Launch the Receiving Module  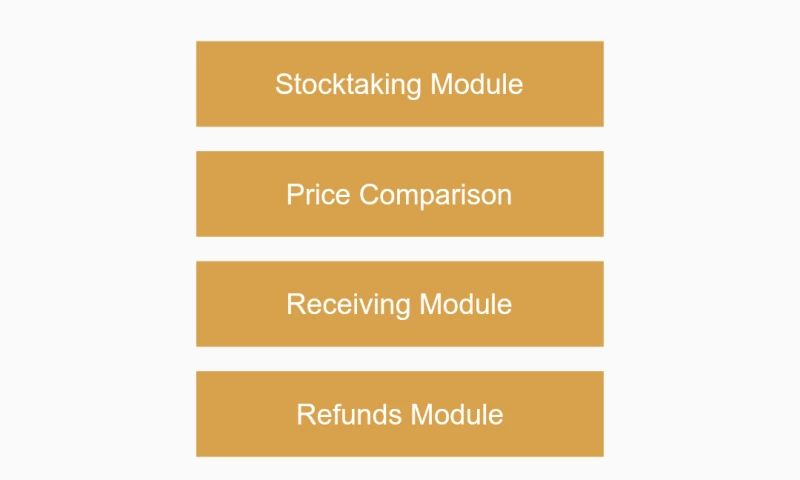399,304
